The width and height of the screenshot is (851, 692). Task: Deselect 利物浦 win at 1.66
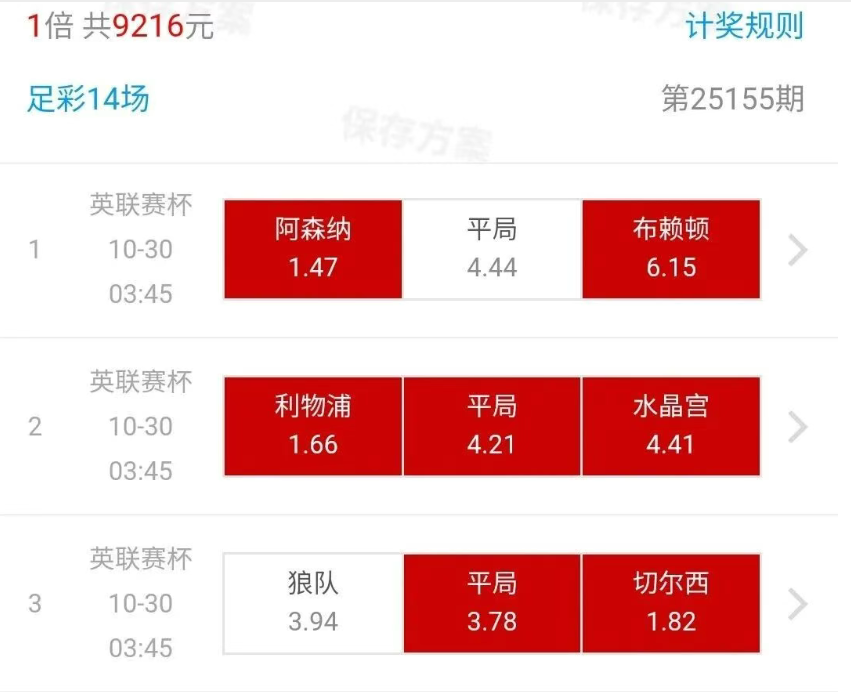coord(313,426)
